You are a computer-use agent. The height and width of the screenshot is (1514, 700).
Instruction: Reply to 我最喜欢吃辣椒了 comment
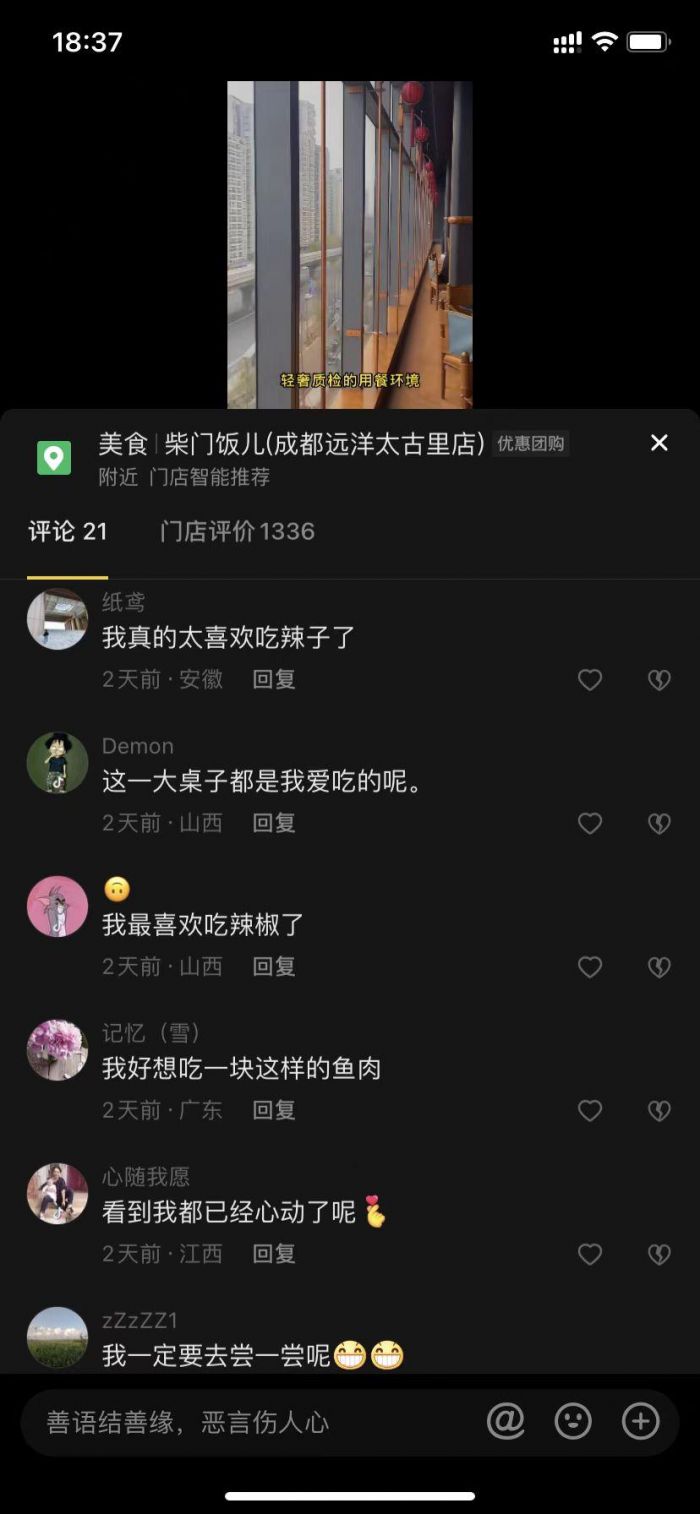tap(273, 967)
